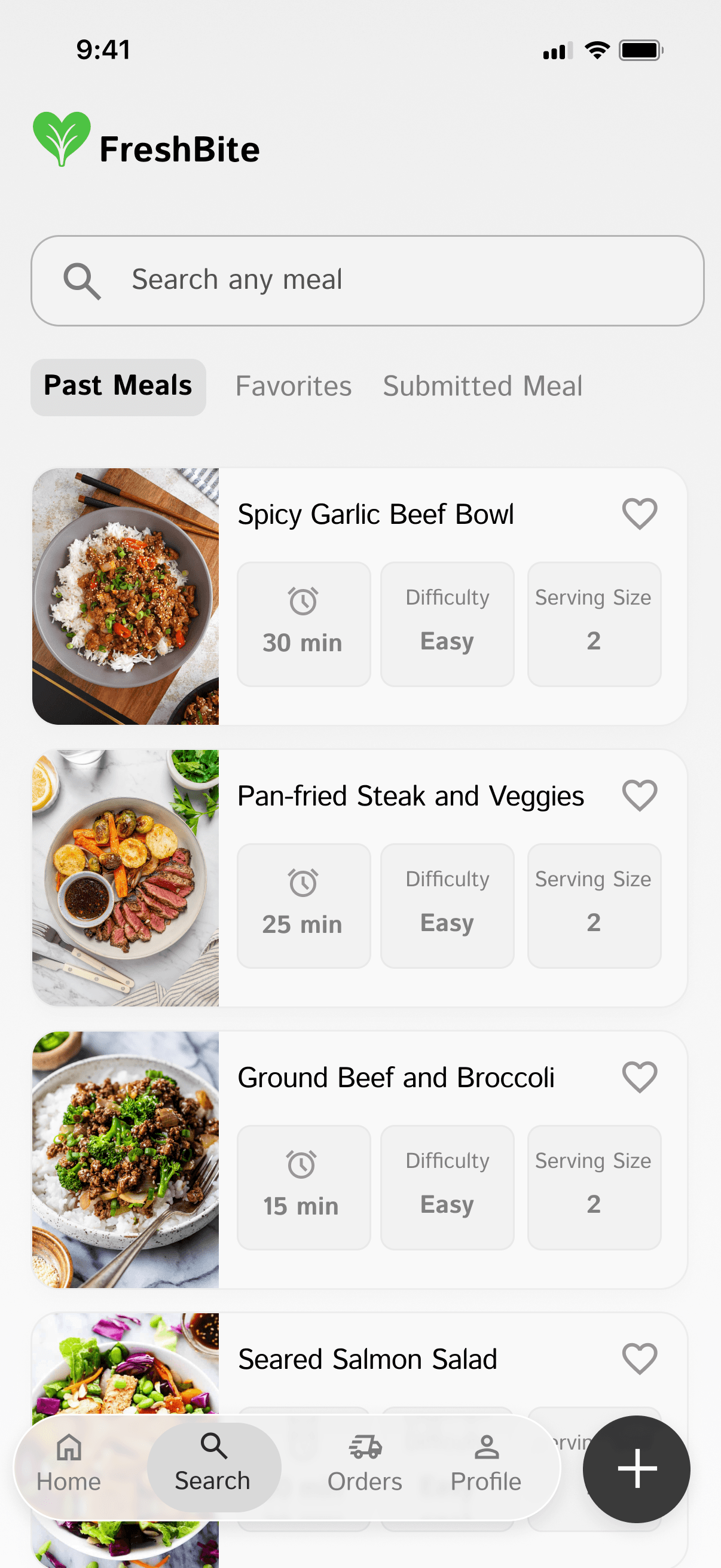Open the Spicy Garlic Beef Bowl card
This screenshot has height=1568, width=721.
375,515
